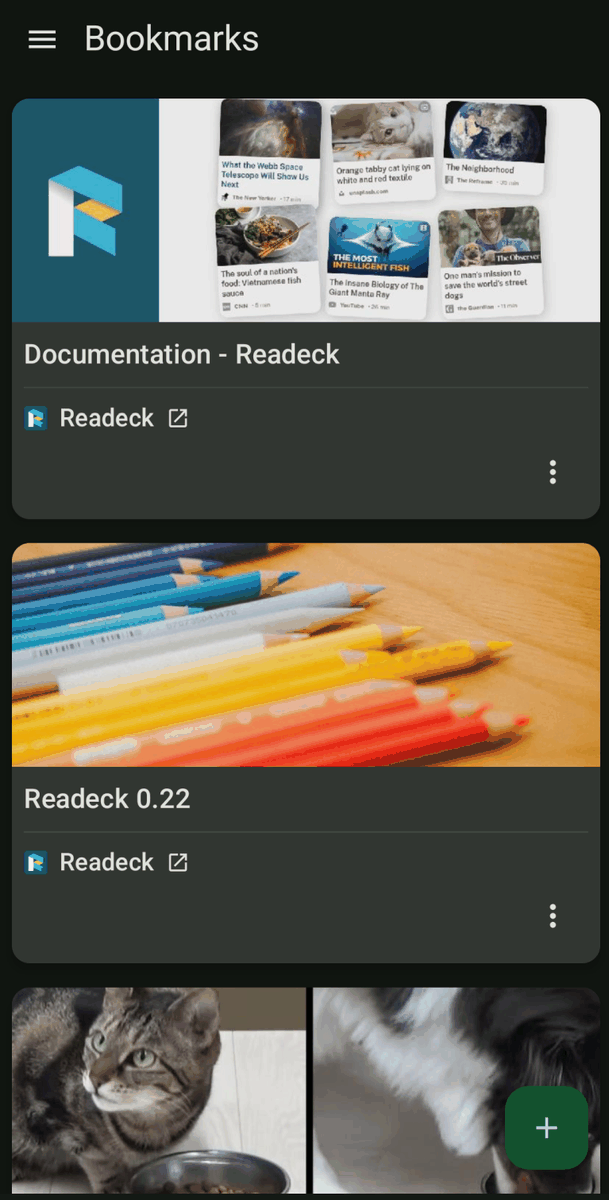Open the navigation drawer menu
This screenshot has height=1200, width=609.
click(x=42, y=39)
